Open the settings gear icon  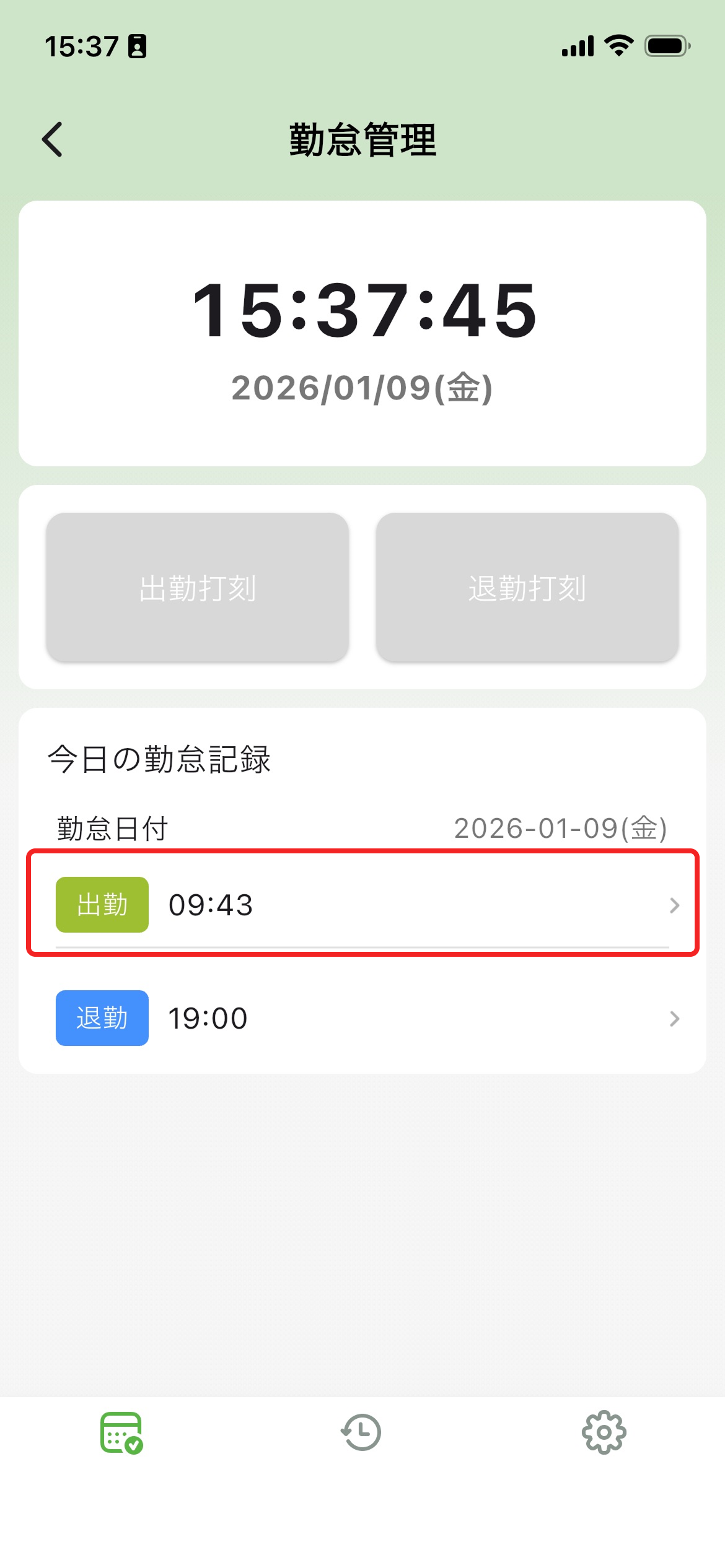(x=604, y=1431)
